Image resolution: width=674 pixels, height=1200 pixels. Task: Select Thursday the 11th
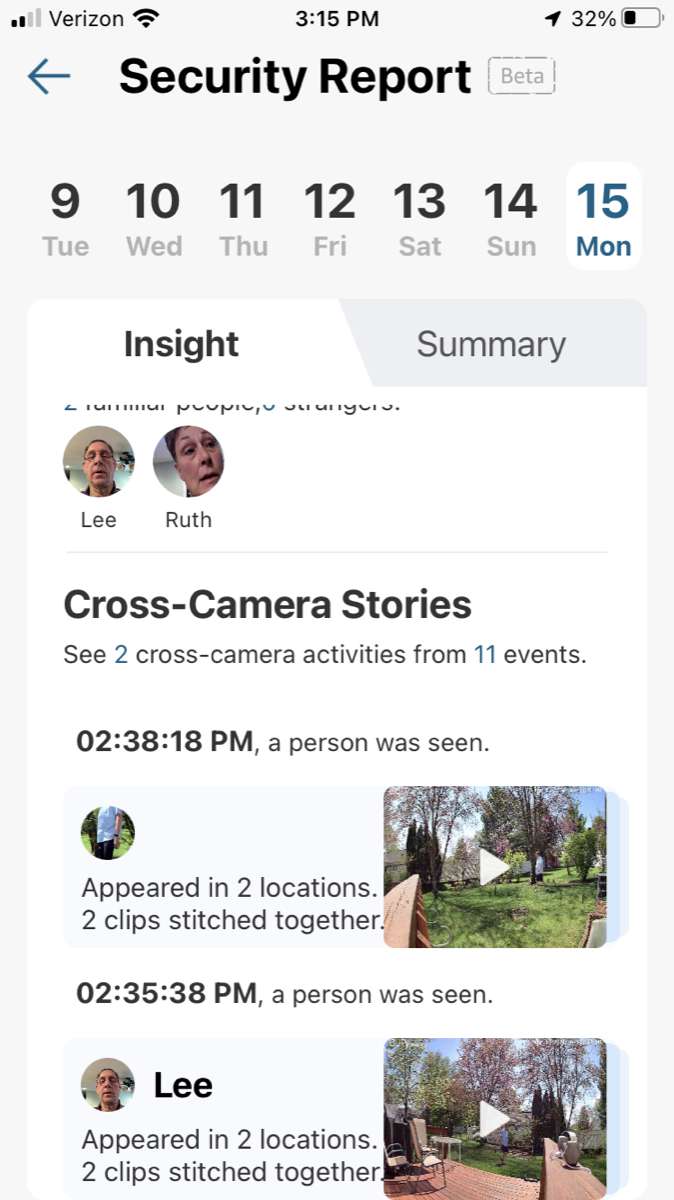tap(243, 218)
